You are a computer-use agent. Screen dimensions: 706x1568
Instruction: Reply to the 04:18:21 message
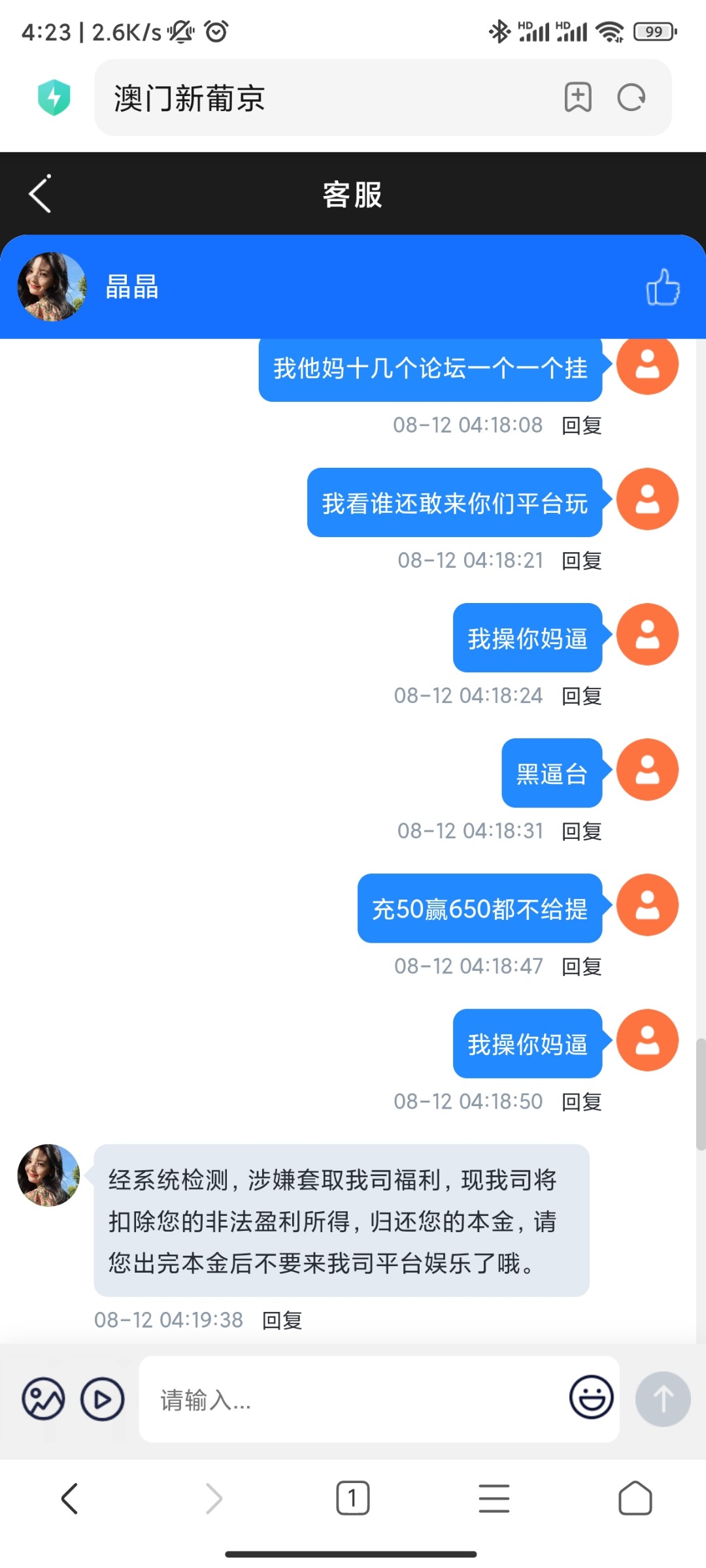pyautogui.click(x=581, y=561)
